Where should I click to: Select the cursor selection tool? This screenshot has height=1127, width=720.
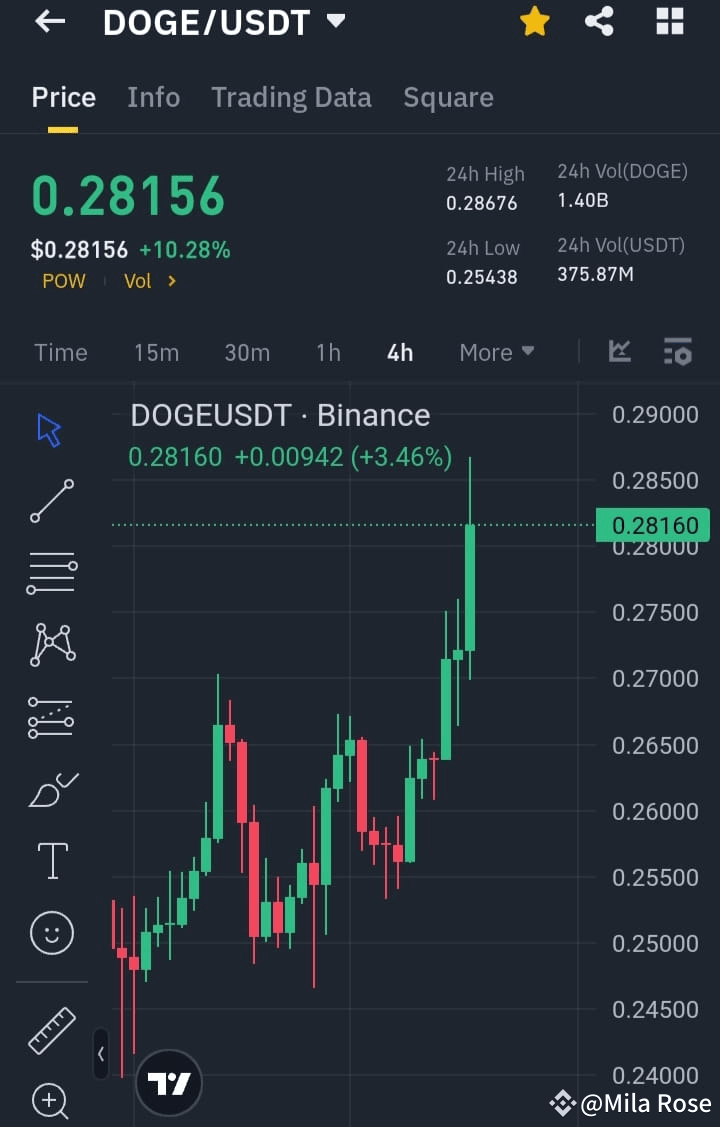pos(50,428)
